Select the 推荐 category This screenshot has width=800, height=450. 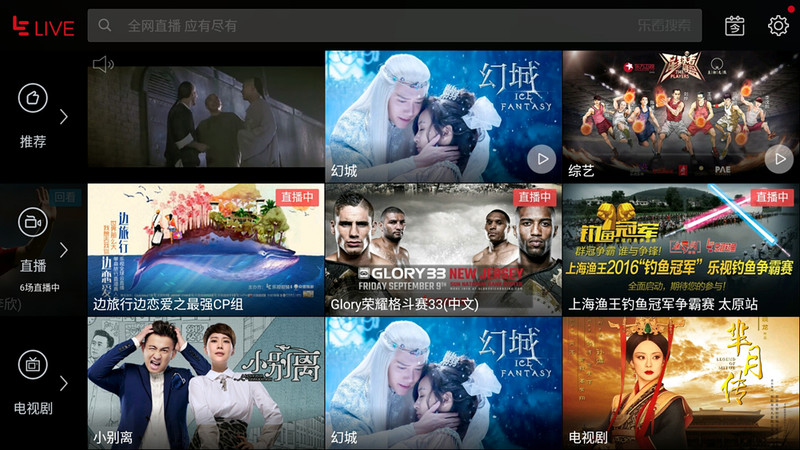tap(33, 116)
